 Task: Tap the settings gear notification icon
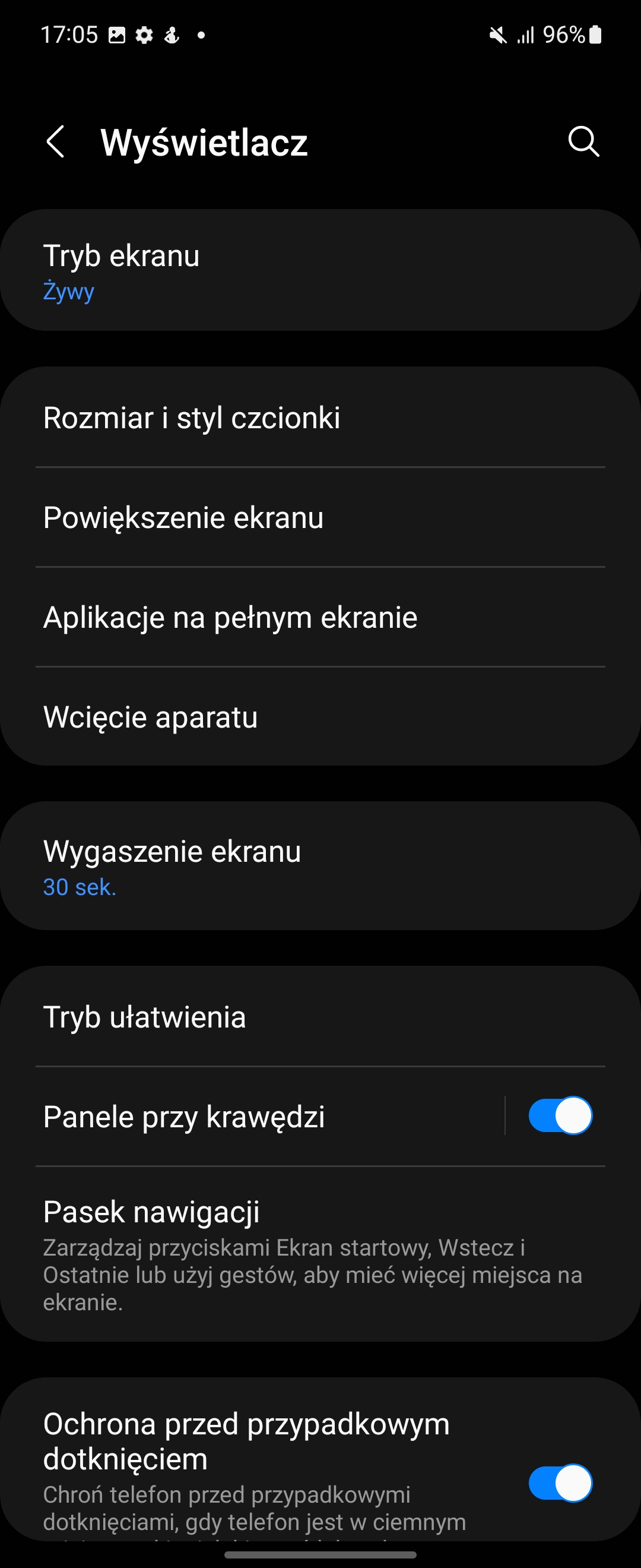[x=144, y=34]
